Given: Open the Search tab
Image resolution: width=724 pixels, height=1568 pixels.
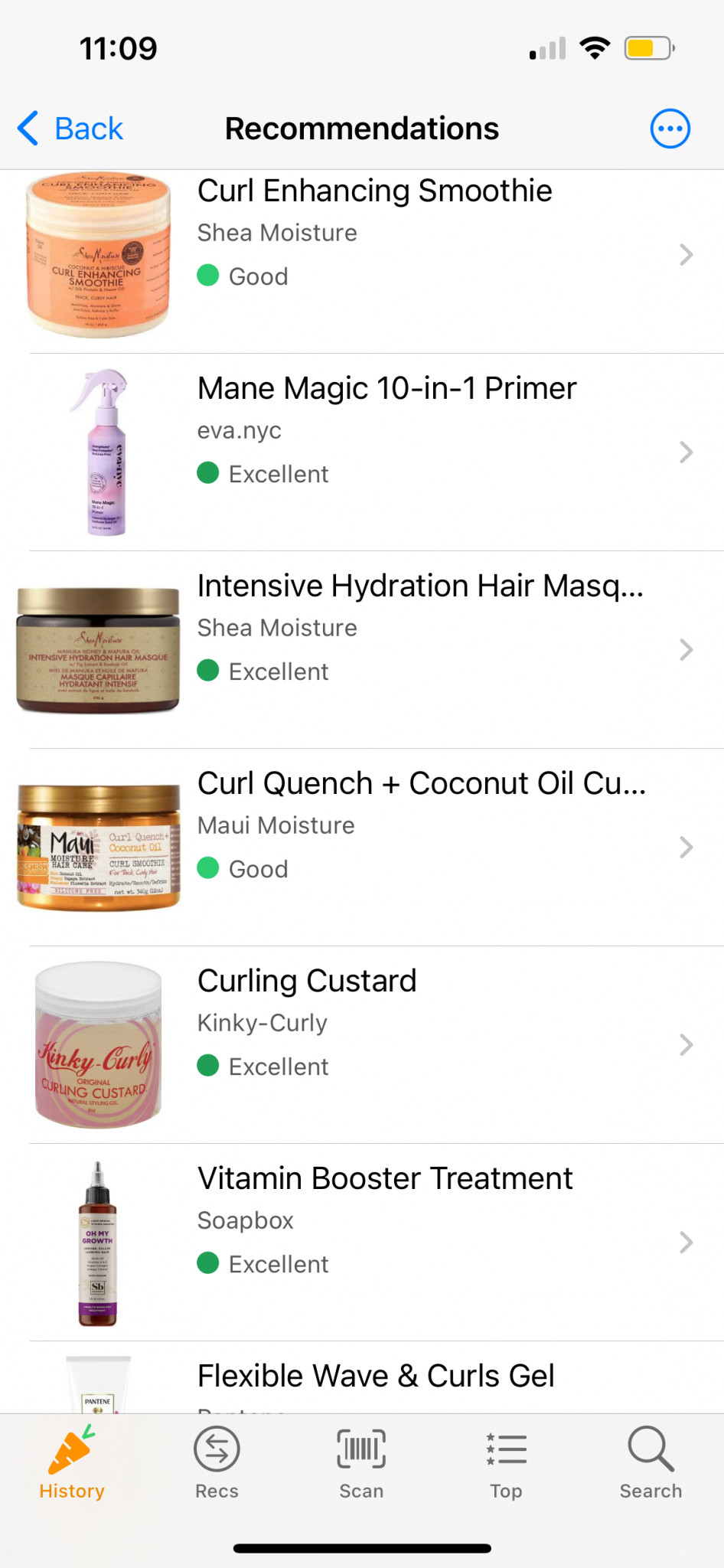Looking at the screenshot, I should tap(651, 1462).
